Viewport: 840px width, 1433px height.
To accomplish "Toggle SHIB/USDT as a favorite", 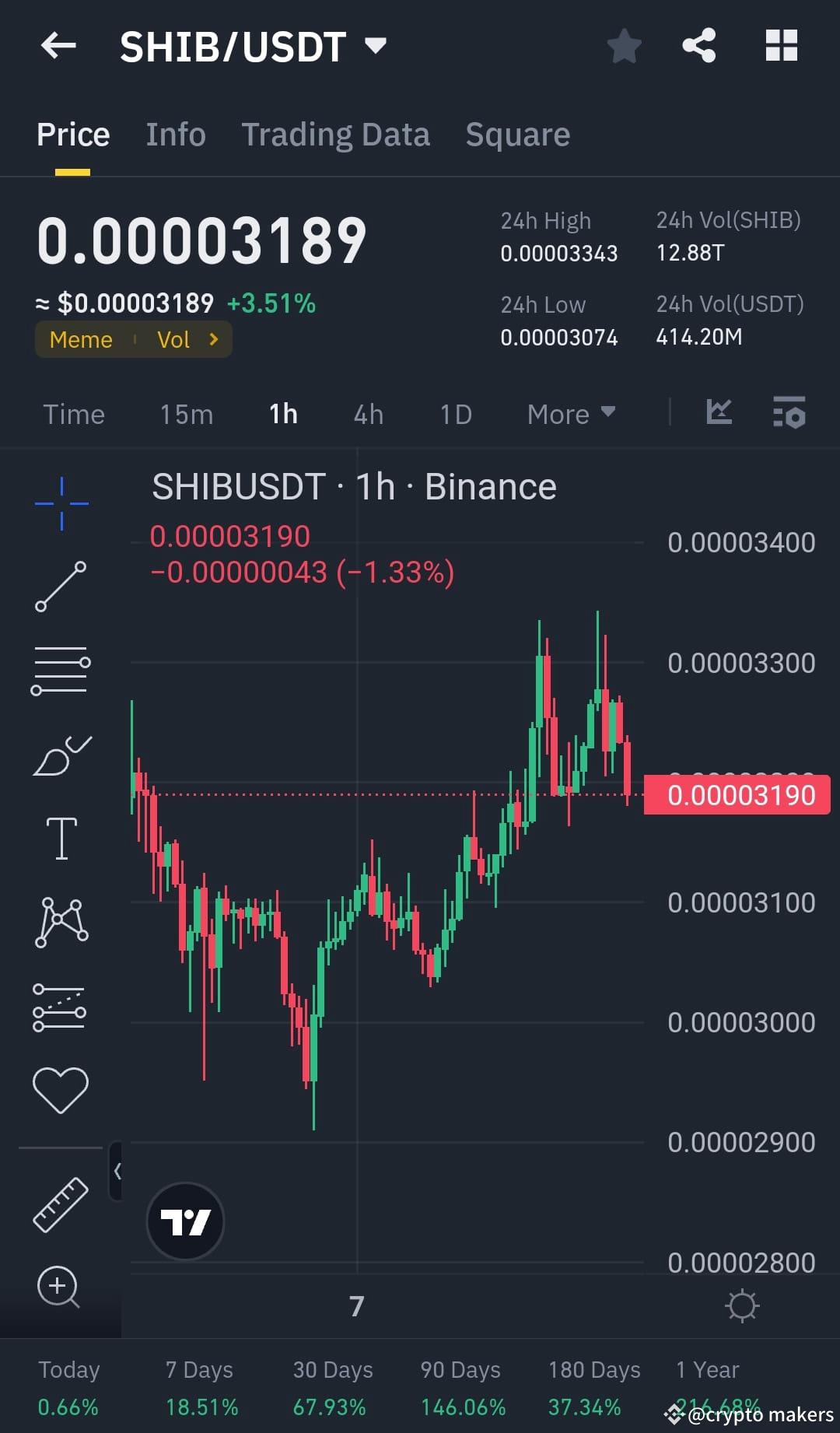I will (x=624, y=45).
